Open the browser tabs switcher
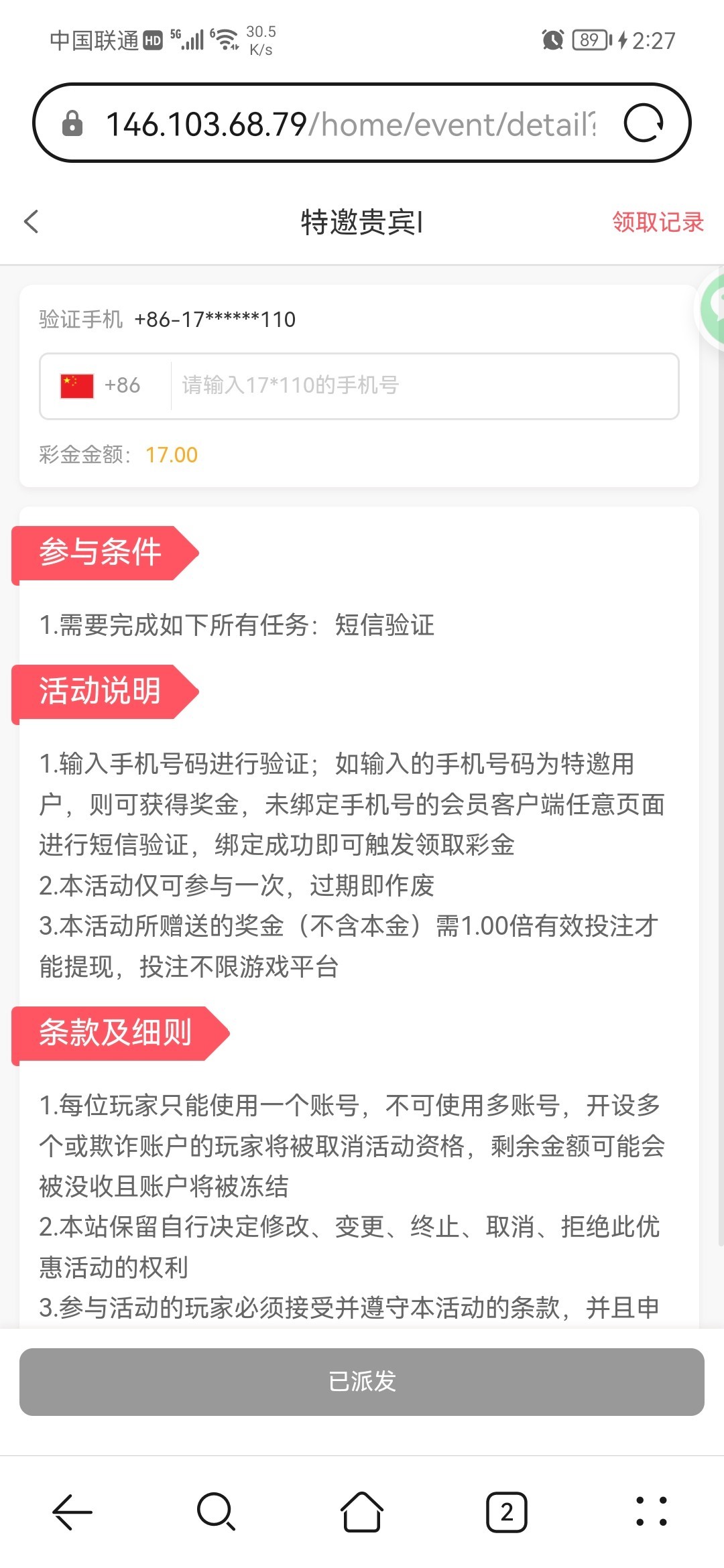 tap(506, 1512)
